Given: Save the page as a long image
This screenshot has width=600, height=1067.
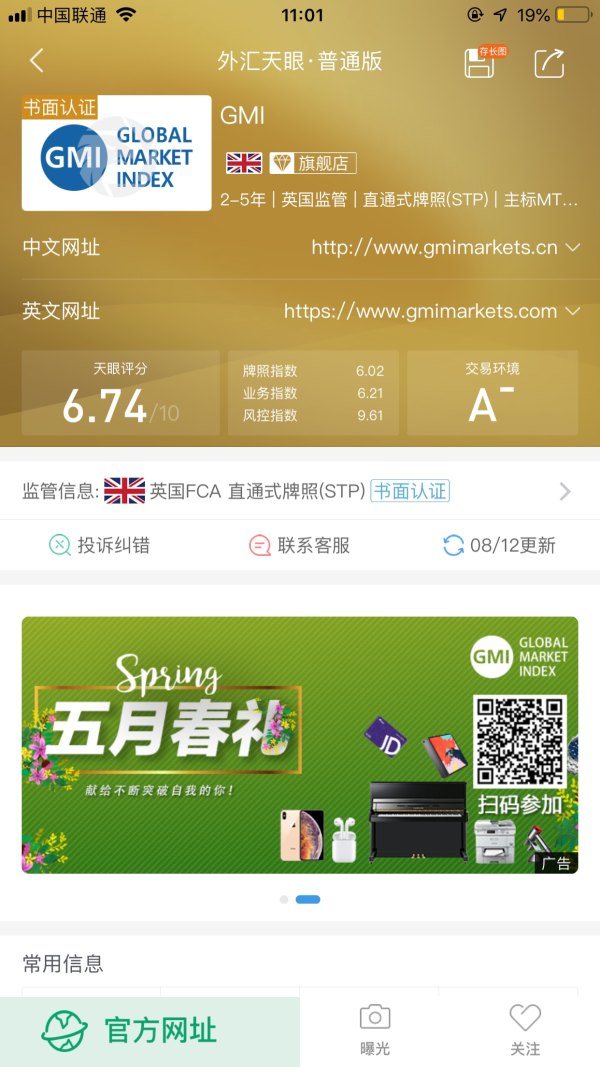Looking at the screenshot, I should (x=481, y=62).
